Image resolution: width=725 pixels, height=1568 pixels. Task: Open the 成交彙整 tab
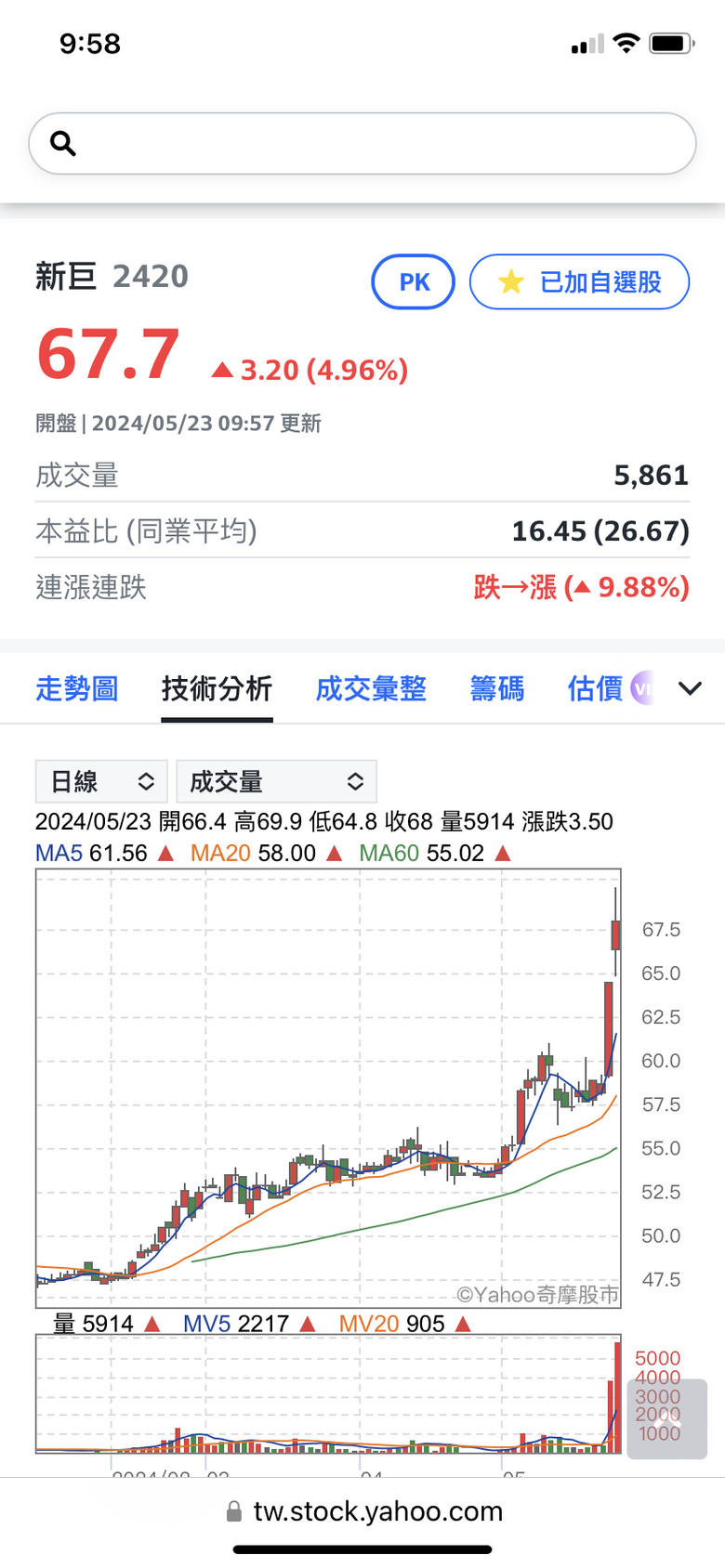tap(371, 688)
